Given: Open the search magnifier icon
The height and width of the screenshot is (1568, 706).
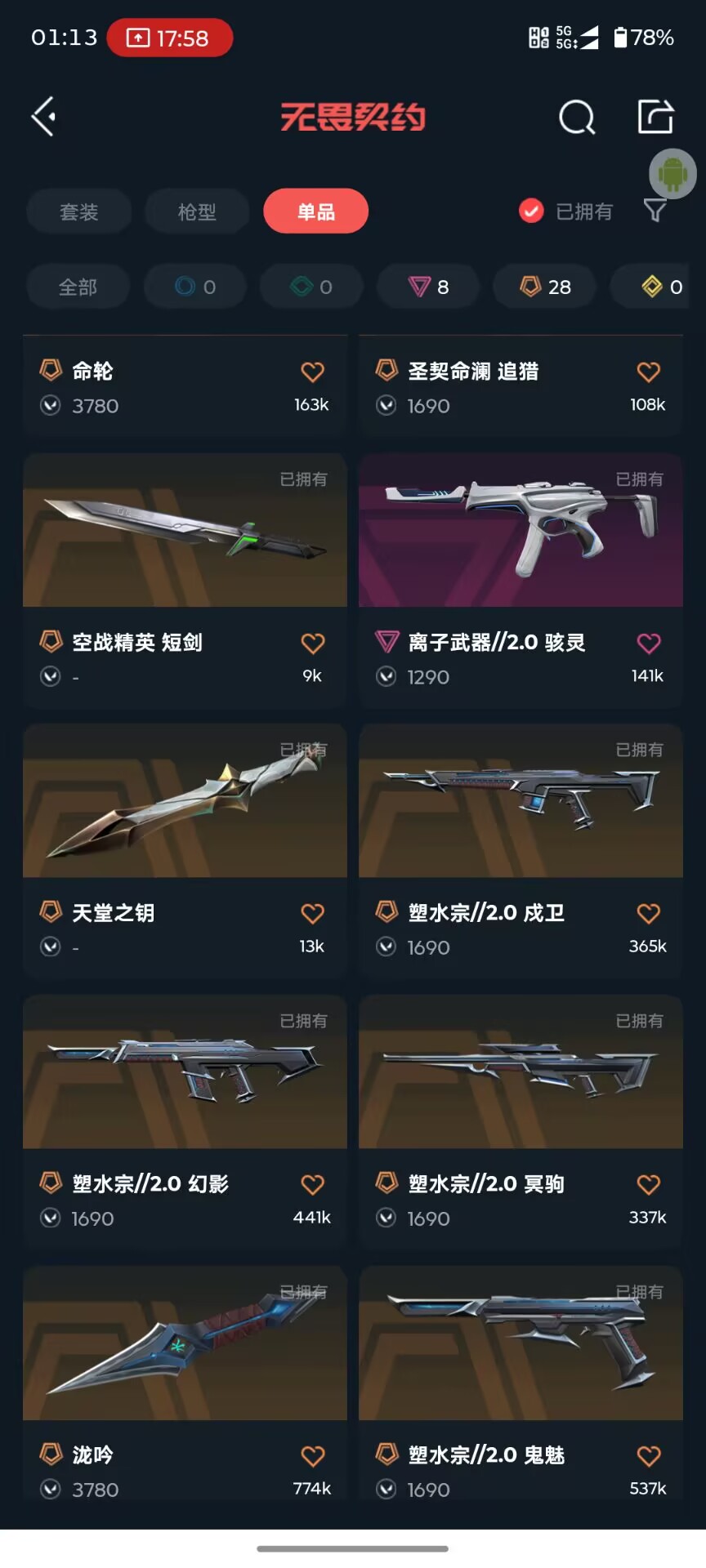Looking at the screenshot, I should (577, 117).
